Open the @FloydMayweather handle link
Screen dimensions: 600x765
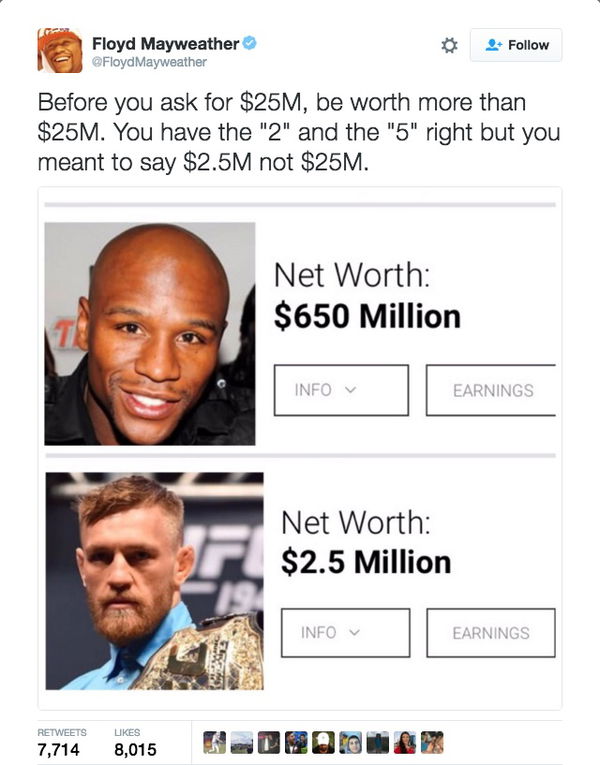click(x=149, y=62)
